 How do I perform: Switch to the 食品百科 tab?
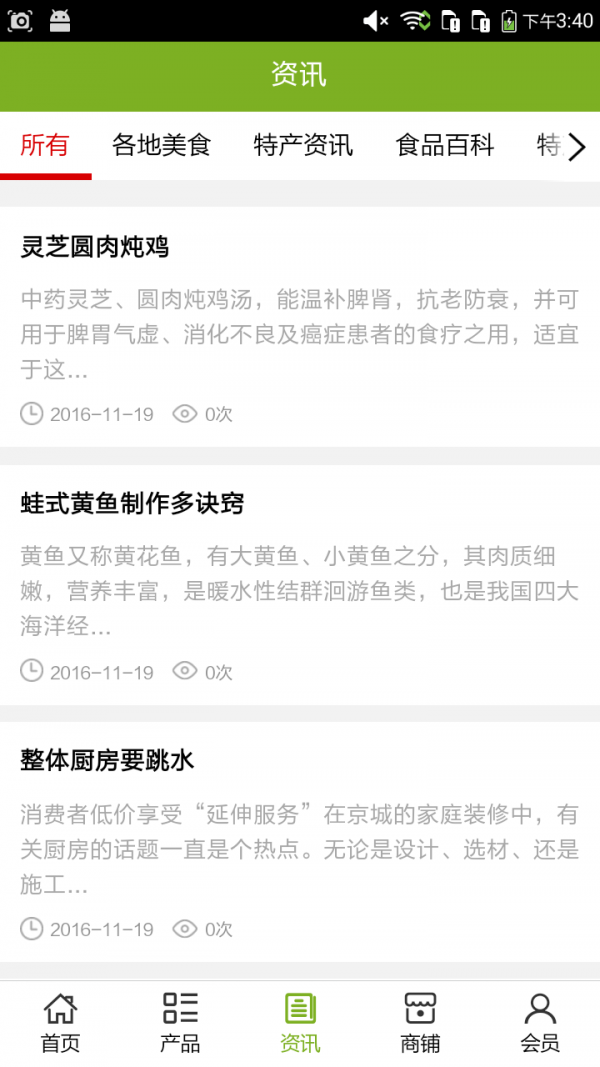click(x=445, y=146)
